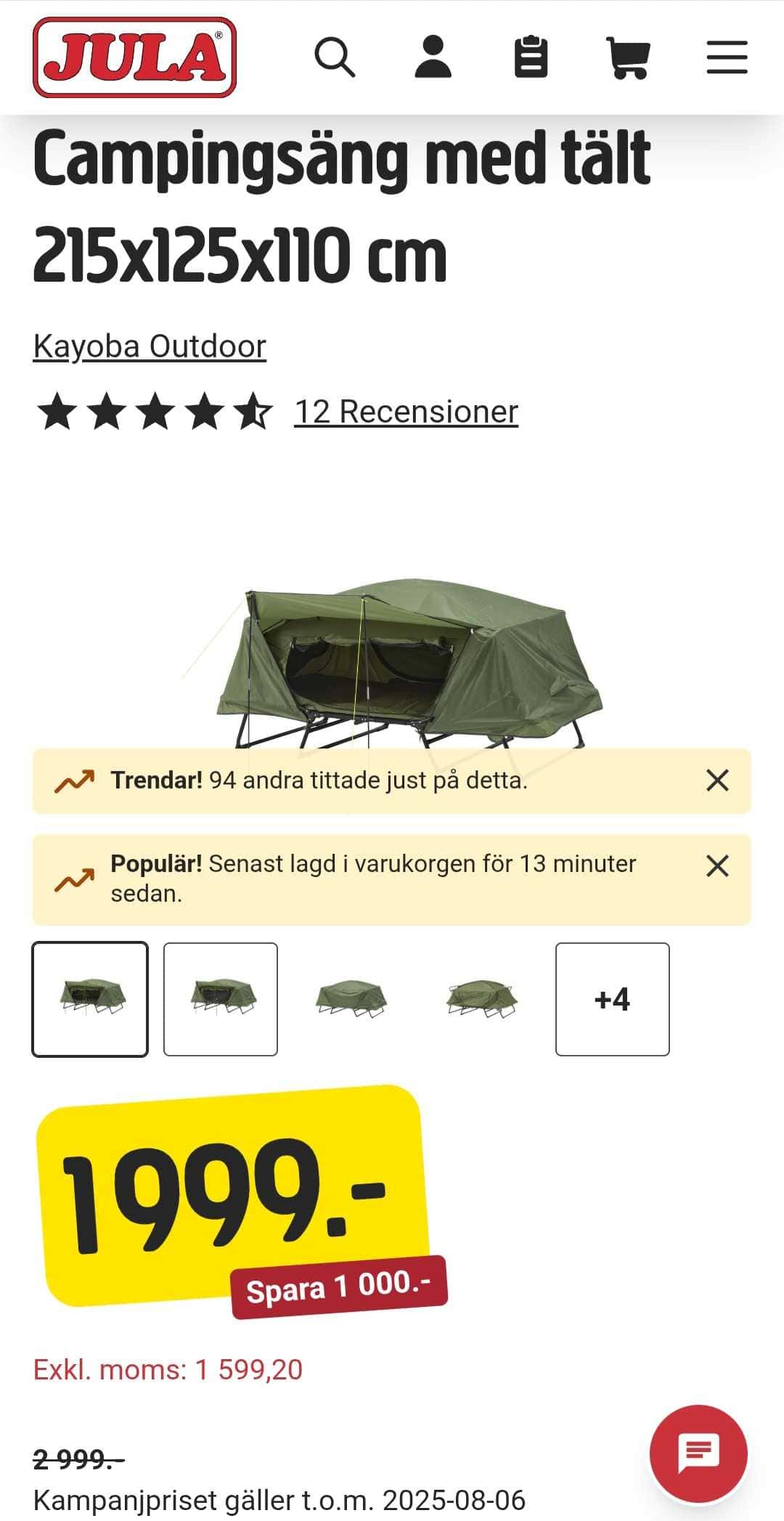Click the star rating display

click(152, 412)
